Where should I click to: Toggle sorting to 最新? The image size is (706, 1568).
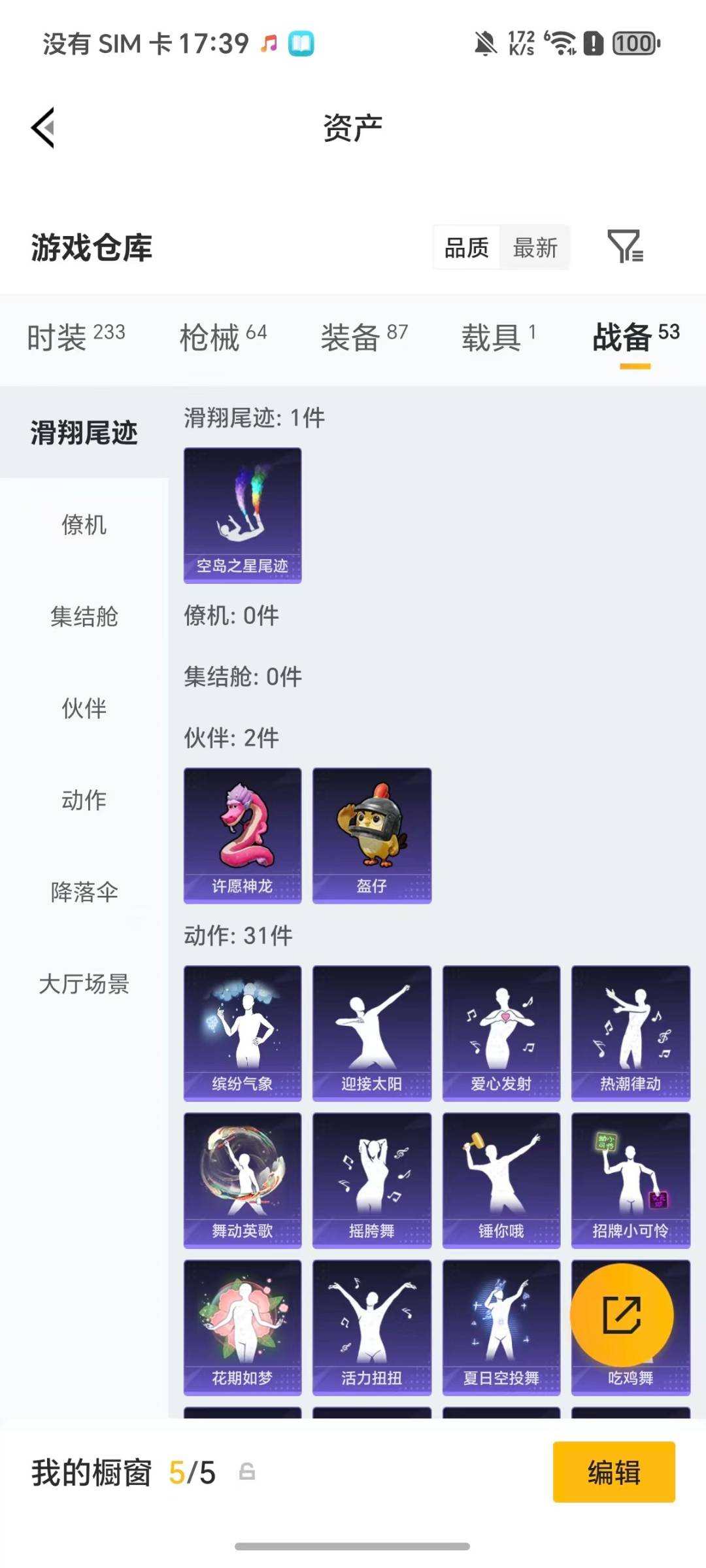click(x=533, y=247)
